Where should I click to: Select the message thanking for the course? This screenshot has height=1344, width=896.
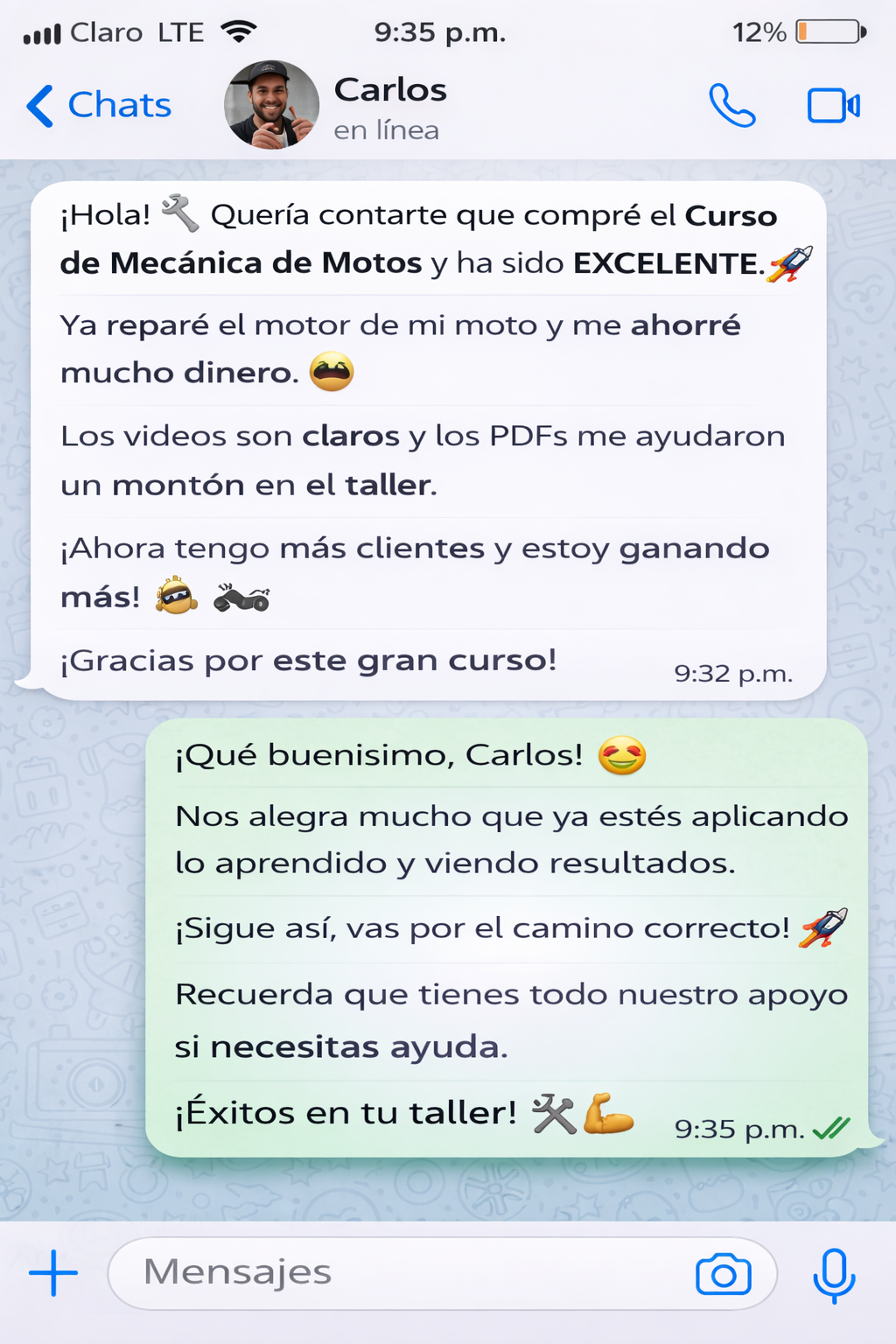click(311, 661)
